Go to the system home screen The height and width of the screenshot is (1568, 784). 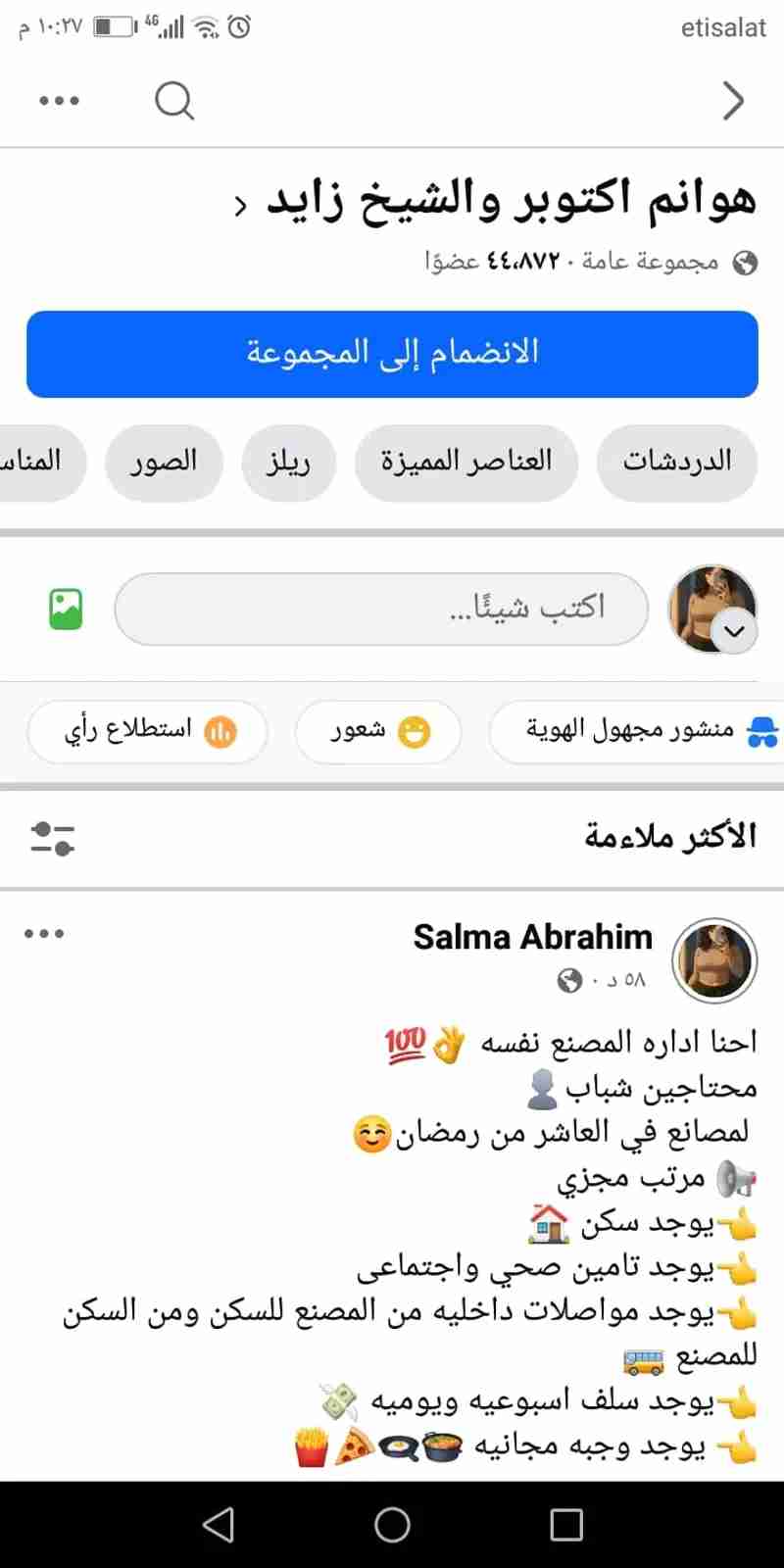(x=392, y=1525)
